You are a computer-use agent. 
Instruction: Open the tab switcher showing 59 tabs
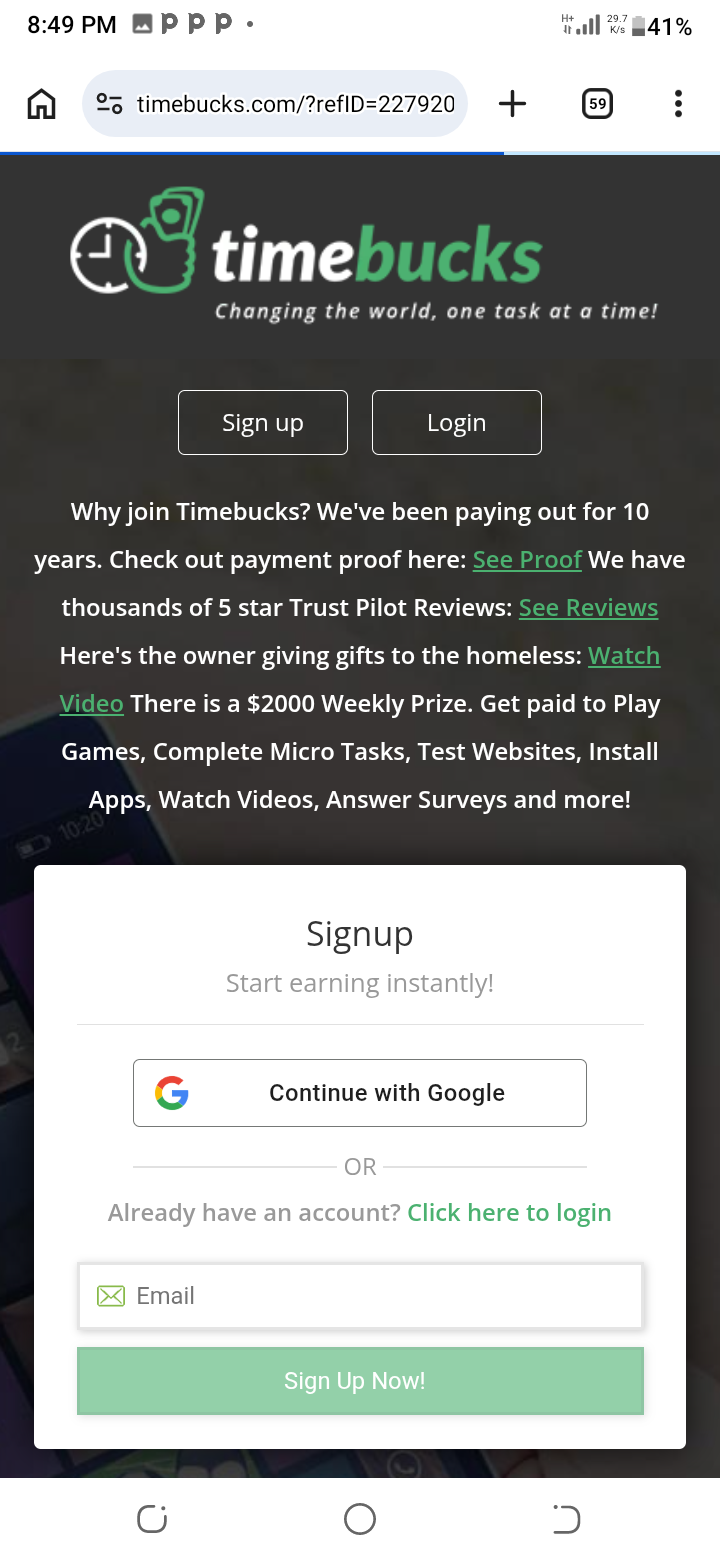point(597,104)
